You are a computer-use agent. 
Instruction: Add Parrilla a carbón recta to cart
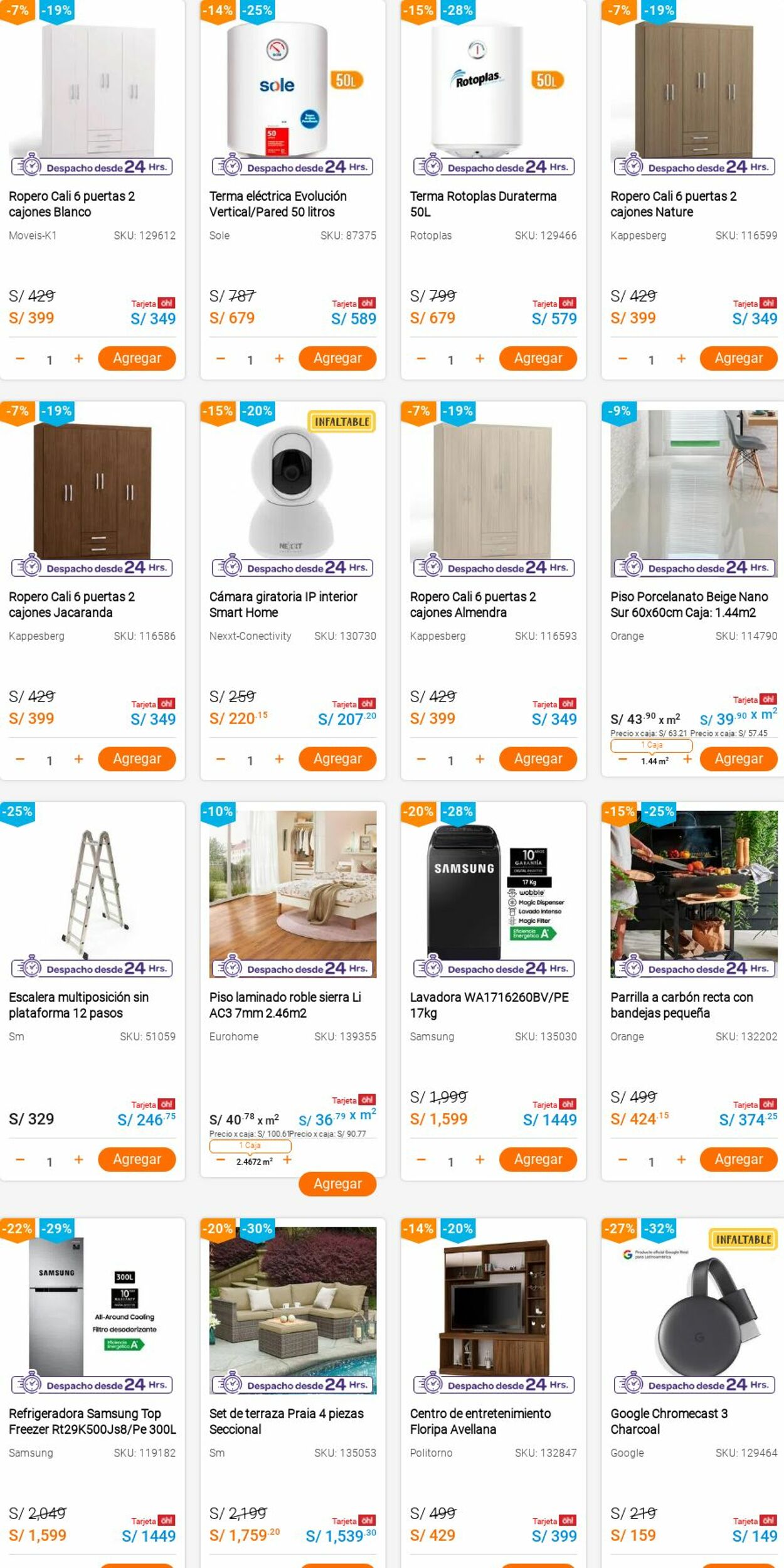pos(738,1159)
